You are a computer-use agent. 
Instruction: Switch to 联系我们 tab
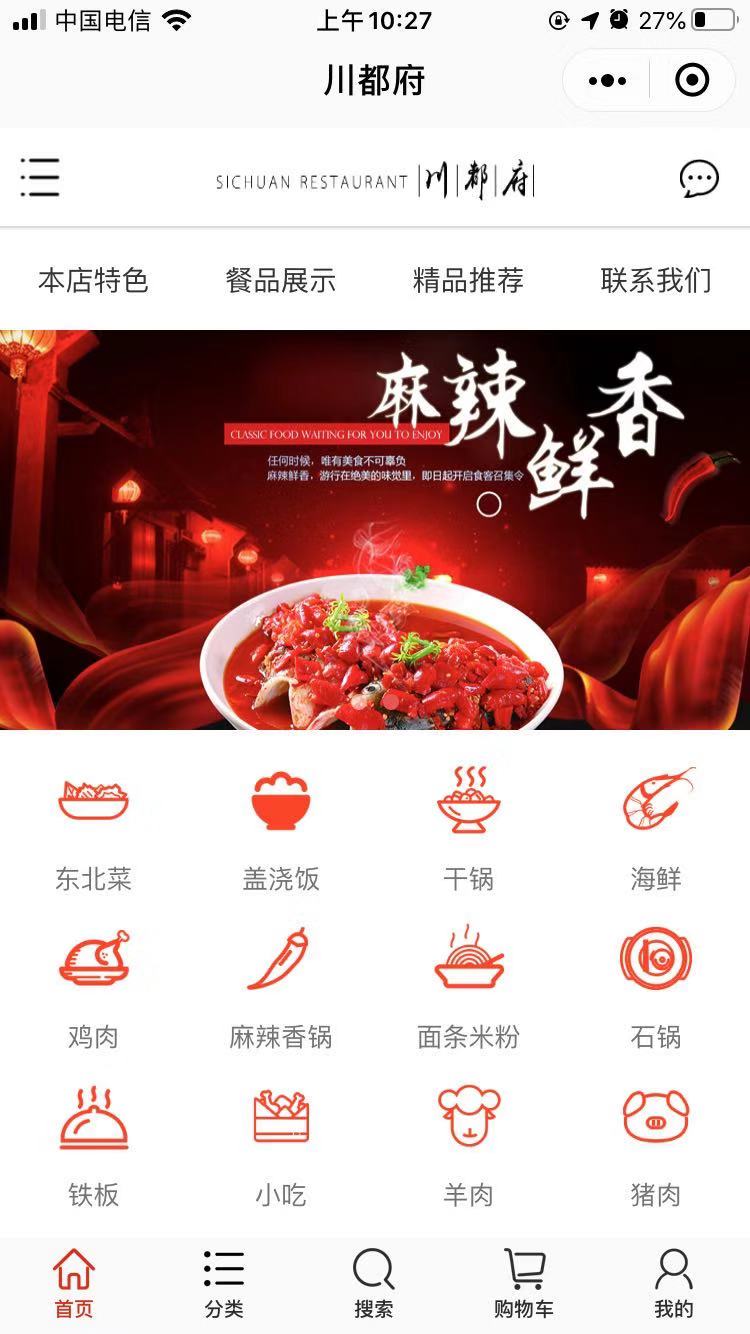tap(656, 281)
